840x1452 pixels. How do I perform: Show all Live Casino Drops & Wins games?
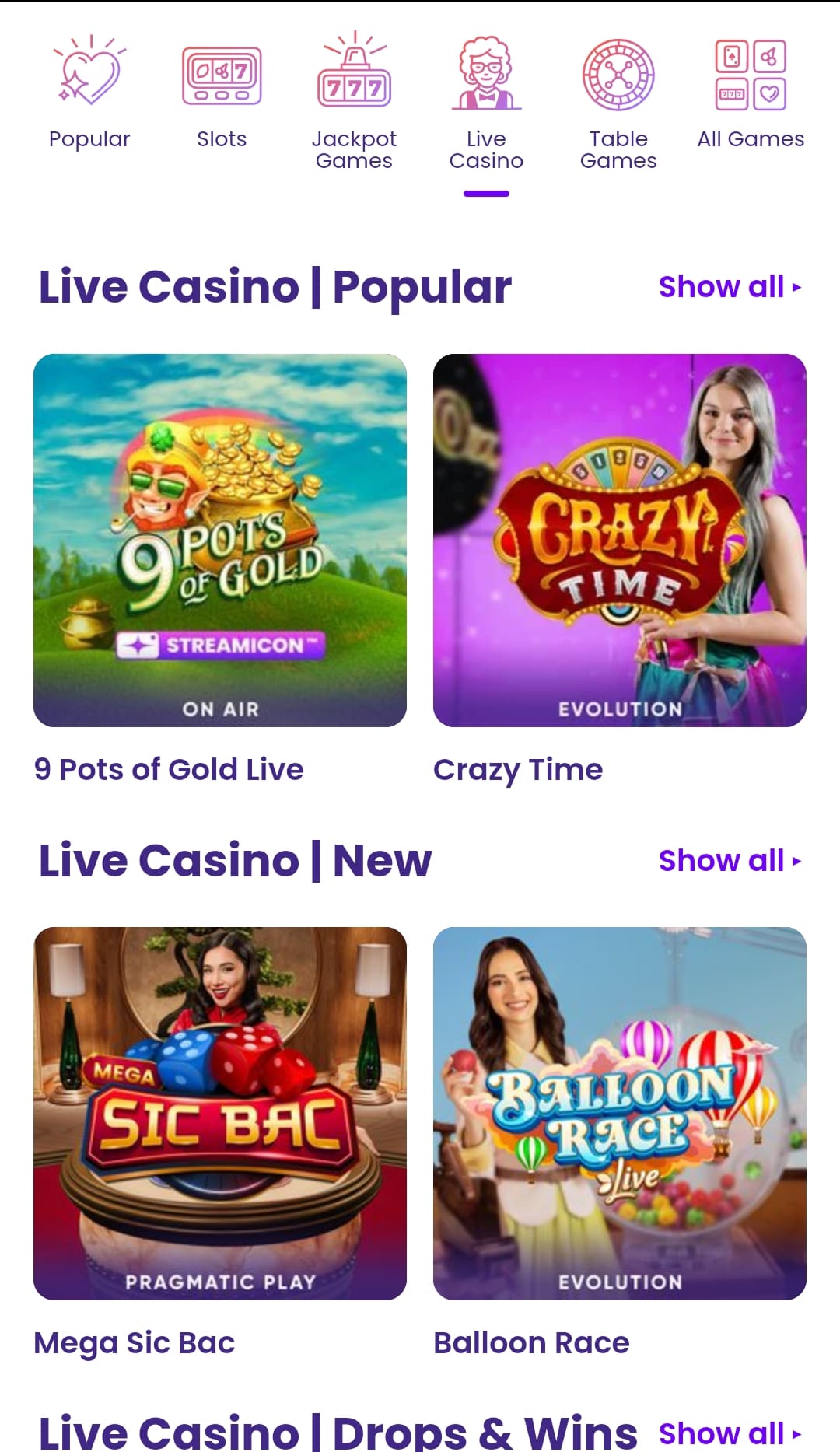729,1433
